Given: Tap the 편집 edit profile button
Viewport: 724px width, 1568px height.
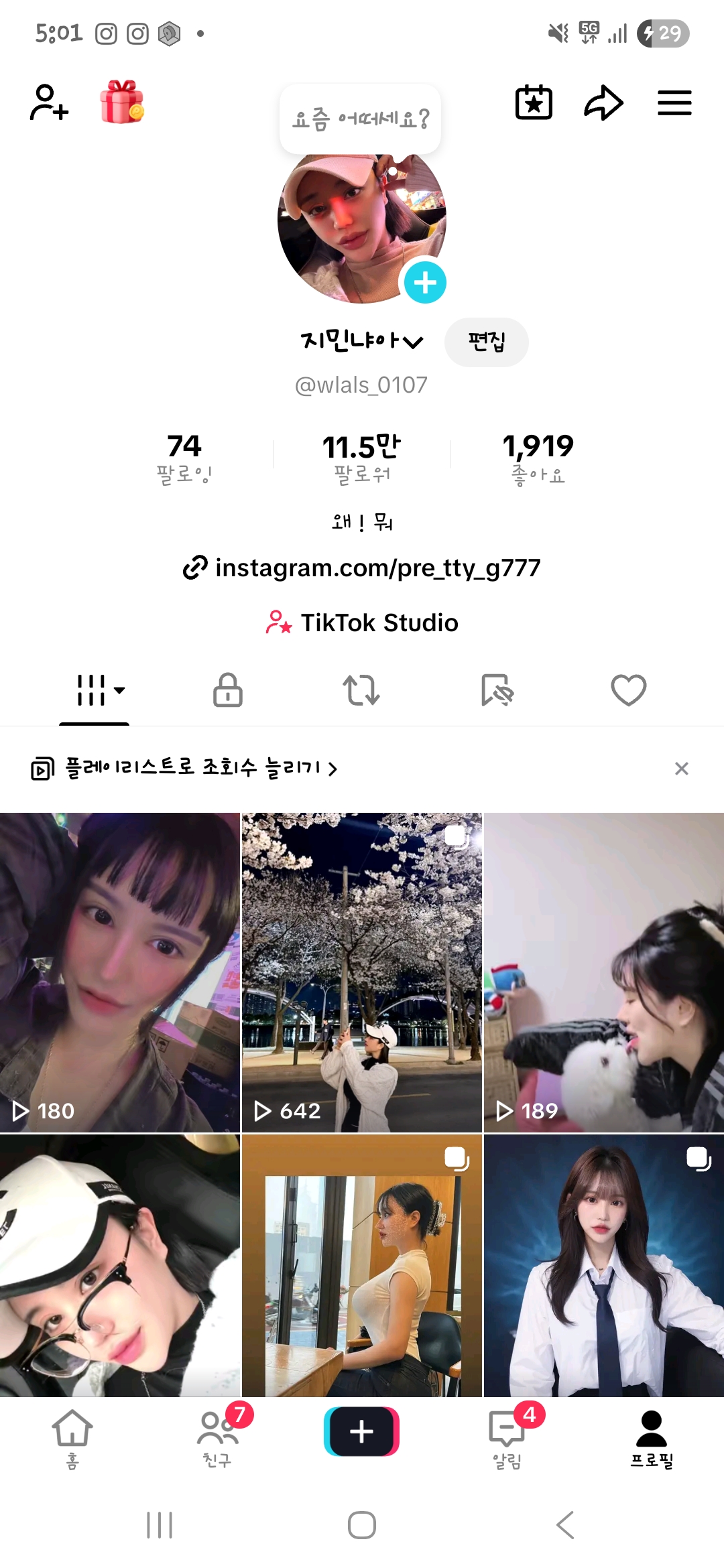Looking at the screenshot, I should [x=486, y=342].
